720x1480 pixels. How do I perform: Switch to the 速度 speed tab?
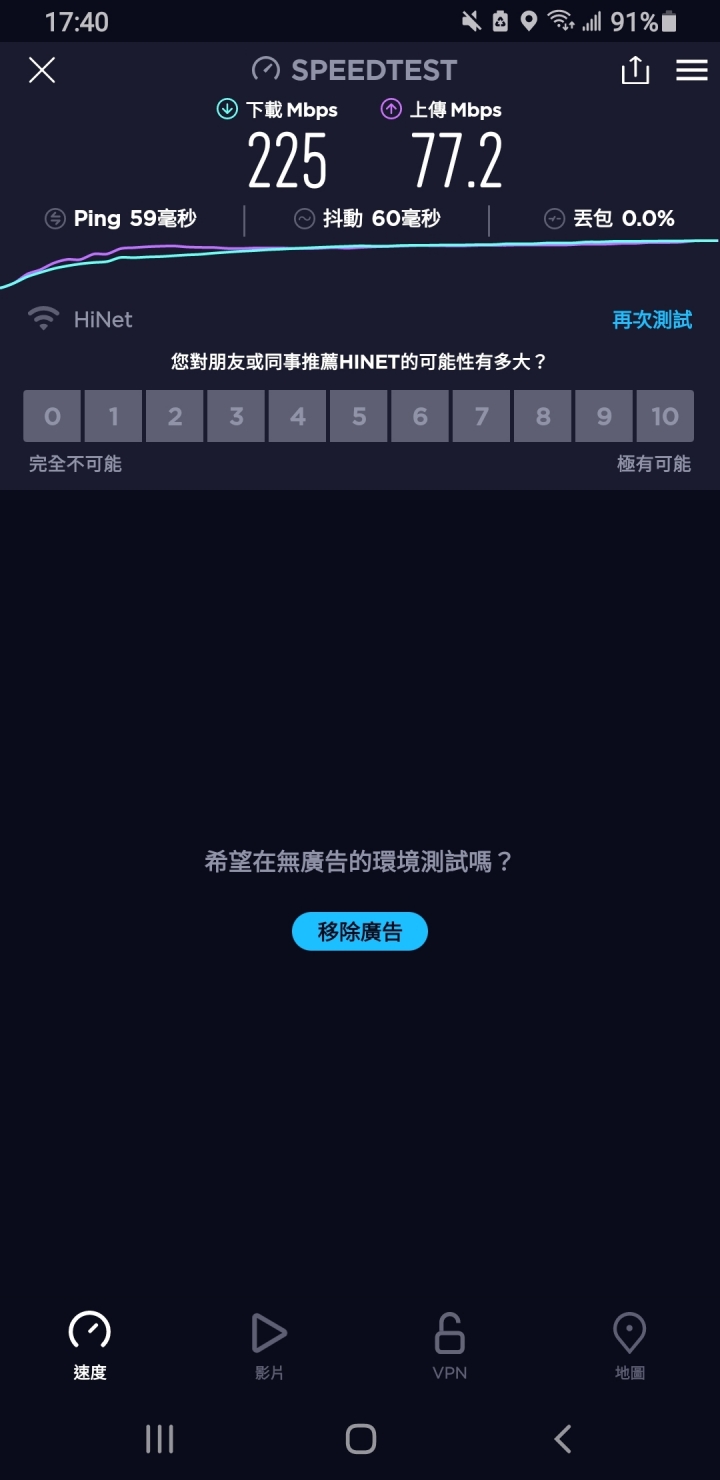pyautogui.click(x=90, y=1345)
